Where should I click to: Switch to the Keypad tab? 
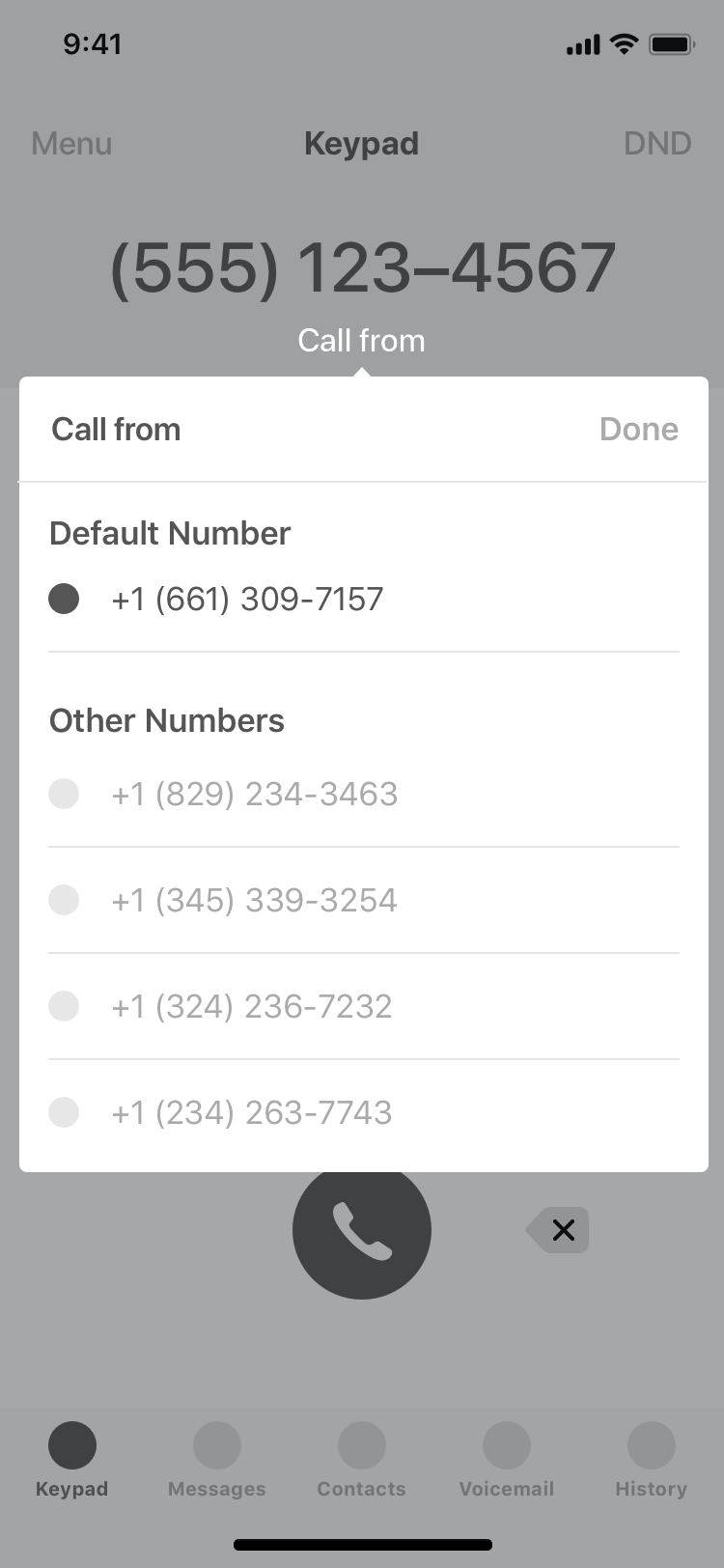[72, 1459]
